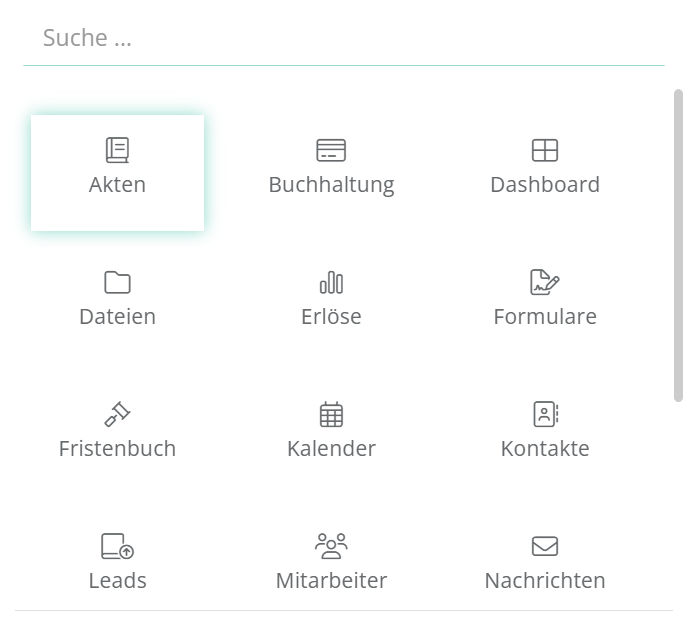
Task: Open Kontakte
Action: 544,432
